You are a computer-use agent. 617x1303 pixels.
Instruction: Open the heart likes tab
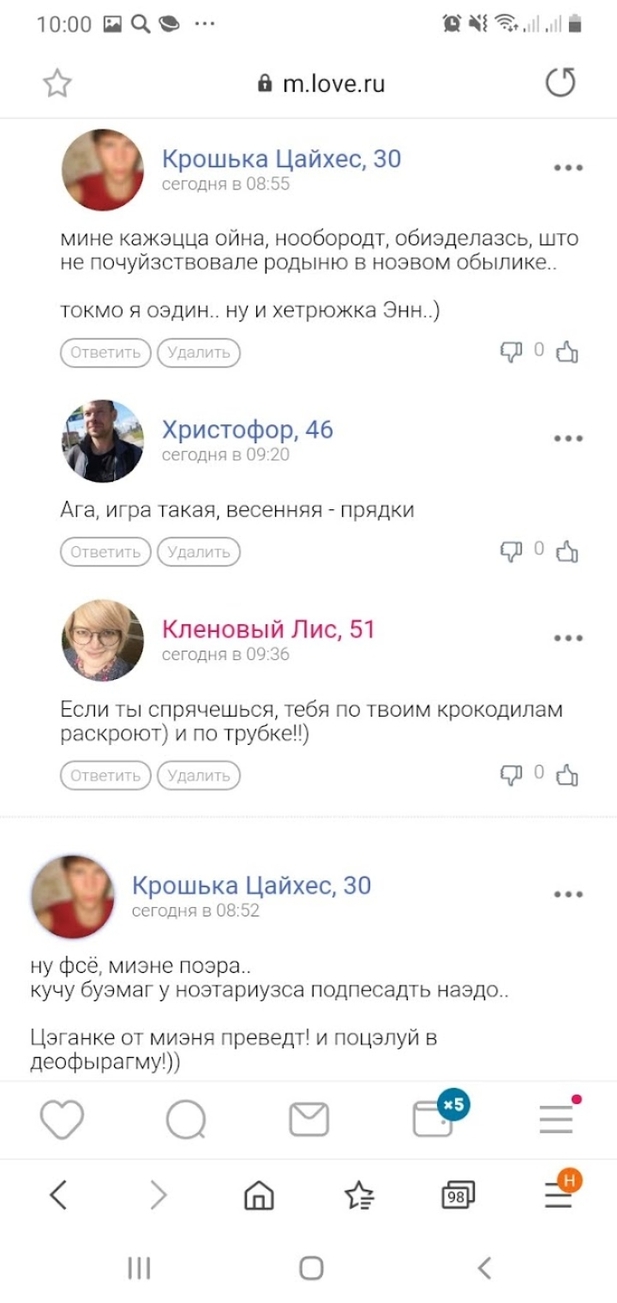pos(61,1118)
